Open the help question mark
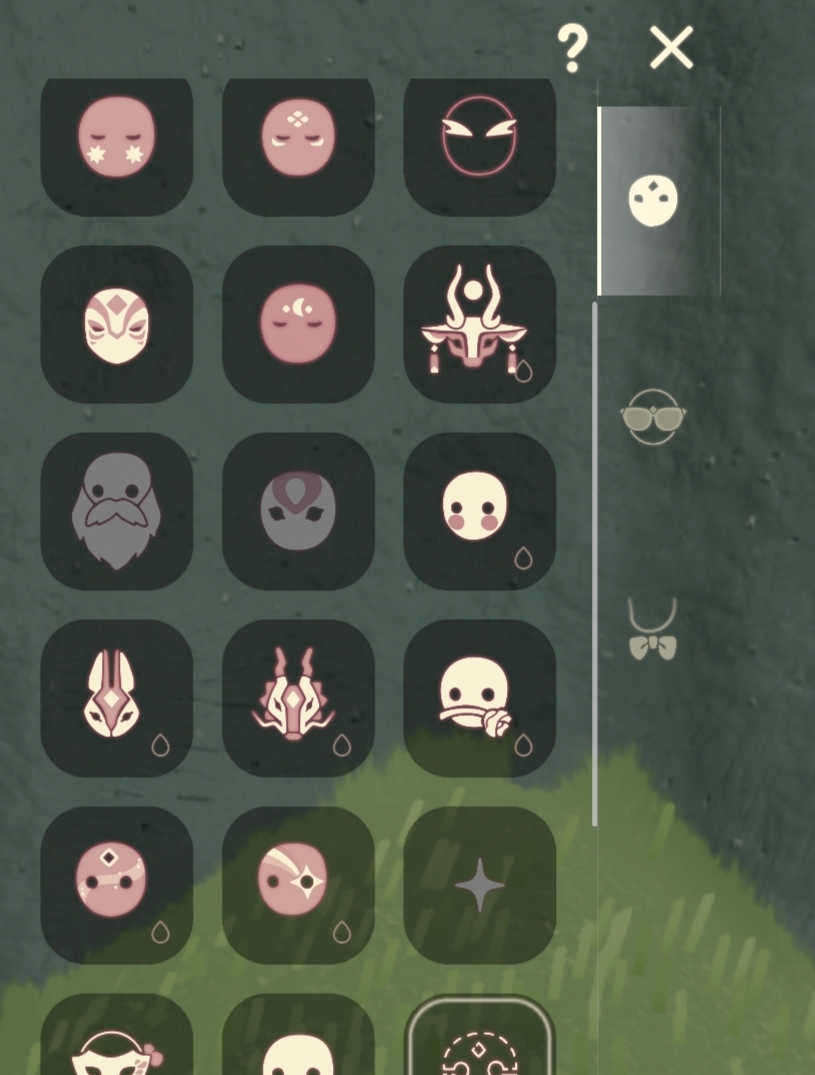This screenshot has width=815, height=1075. [x=572, y=48]
